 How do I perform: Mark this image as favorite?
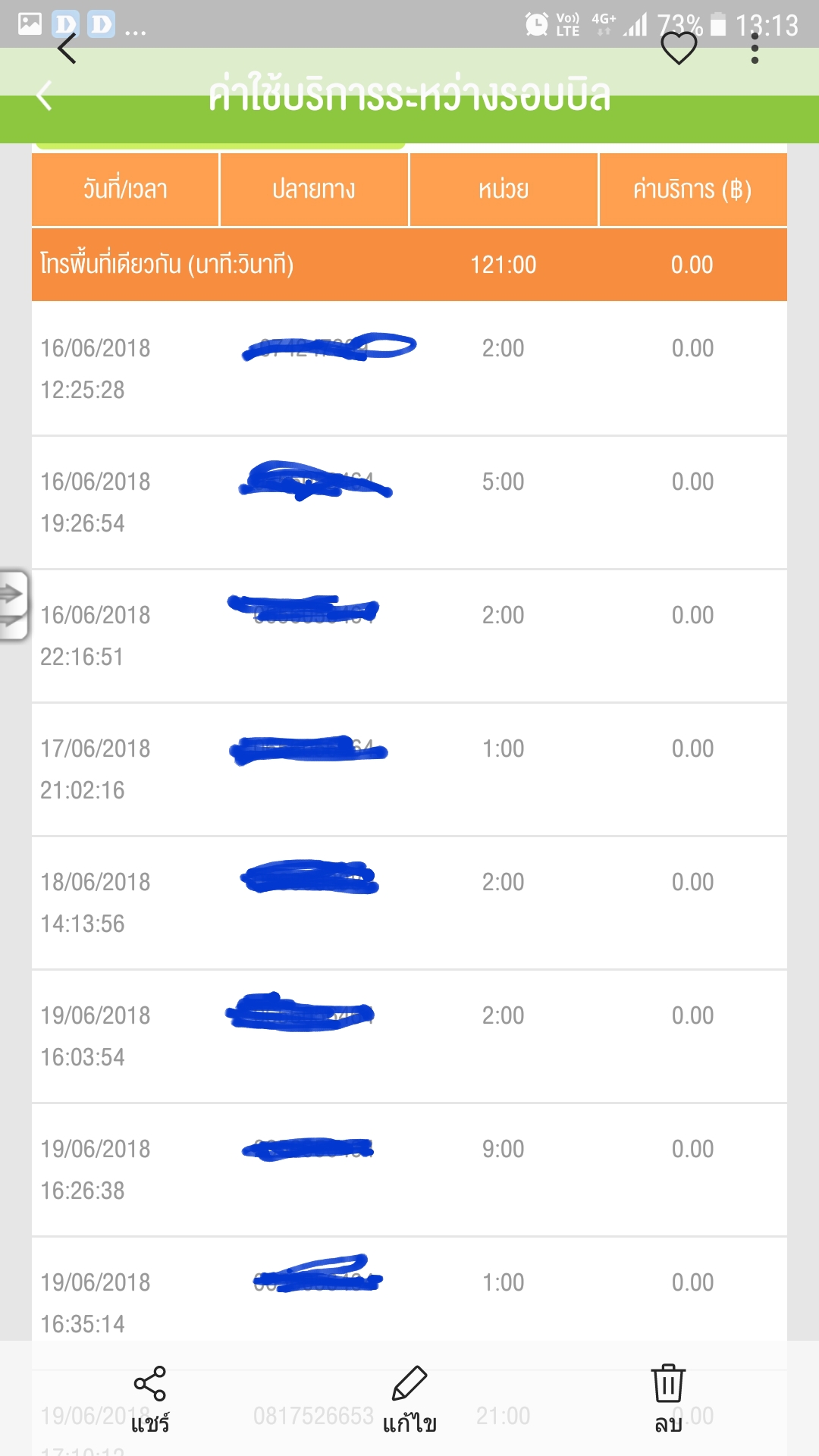click(678, 49)
